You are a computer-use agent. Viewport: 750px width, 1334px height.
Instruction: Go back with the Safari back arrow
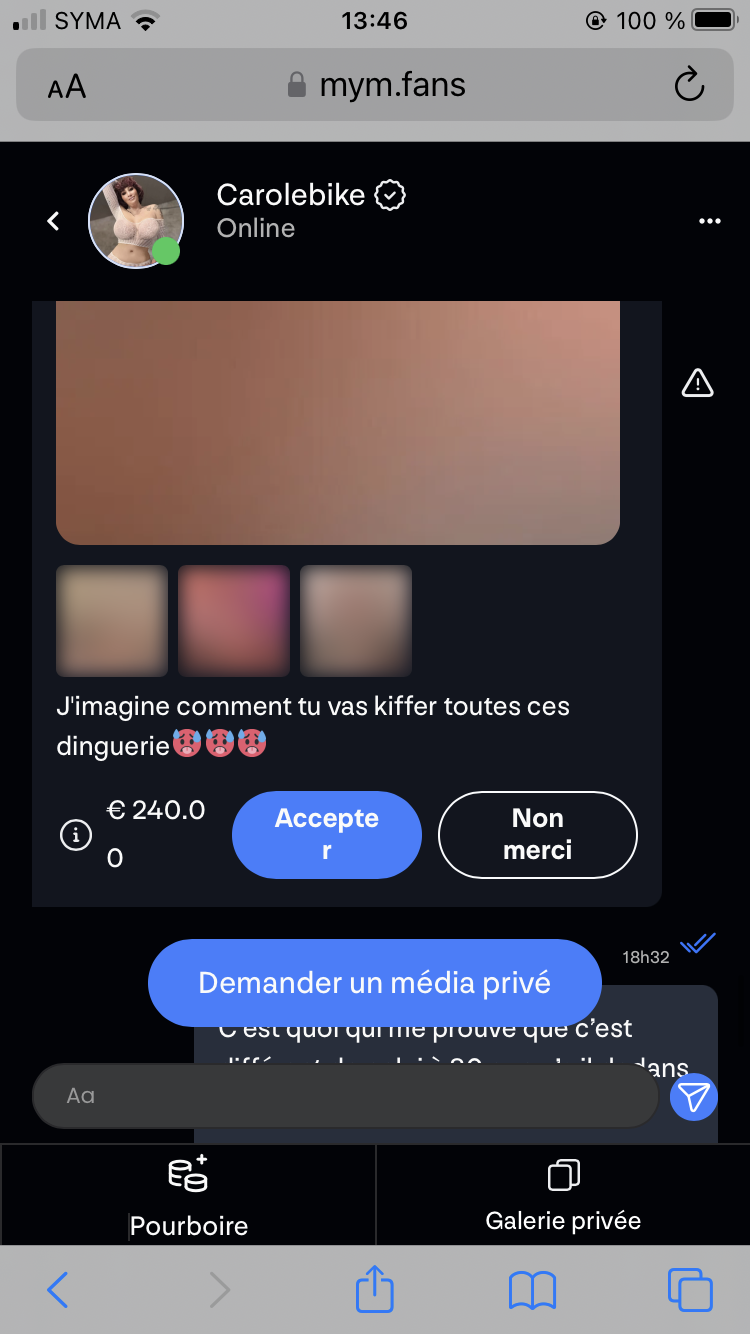[x=58, y=1290]
